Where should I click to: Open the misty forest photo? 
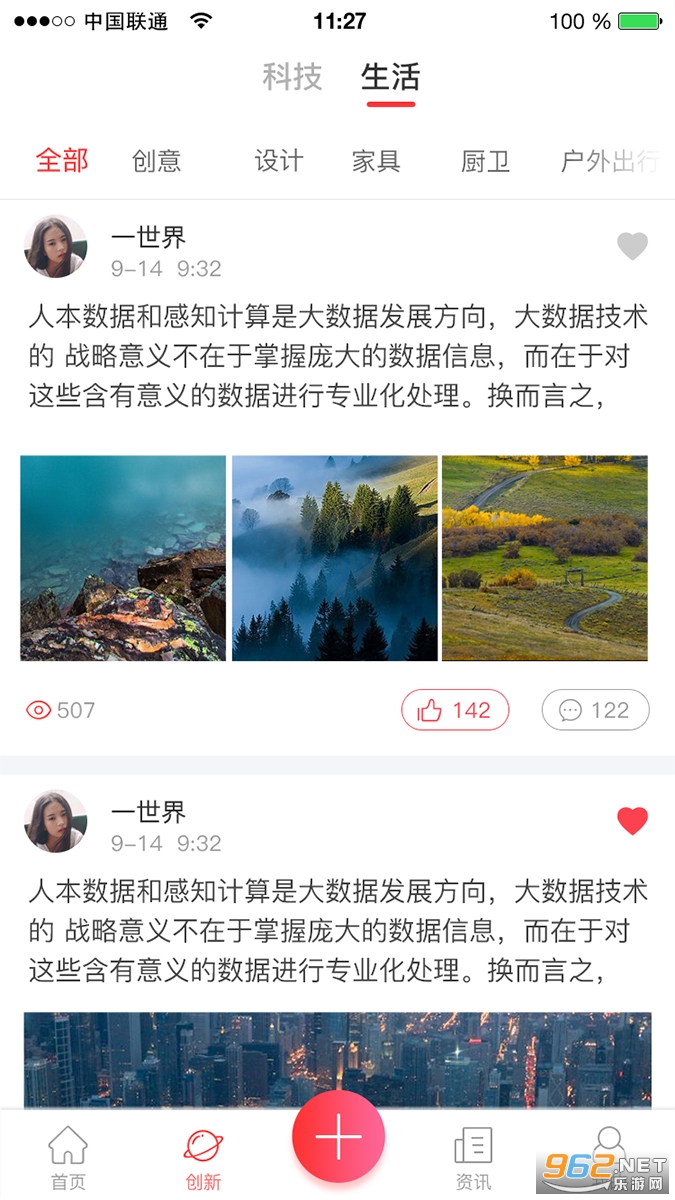334,558
